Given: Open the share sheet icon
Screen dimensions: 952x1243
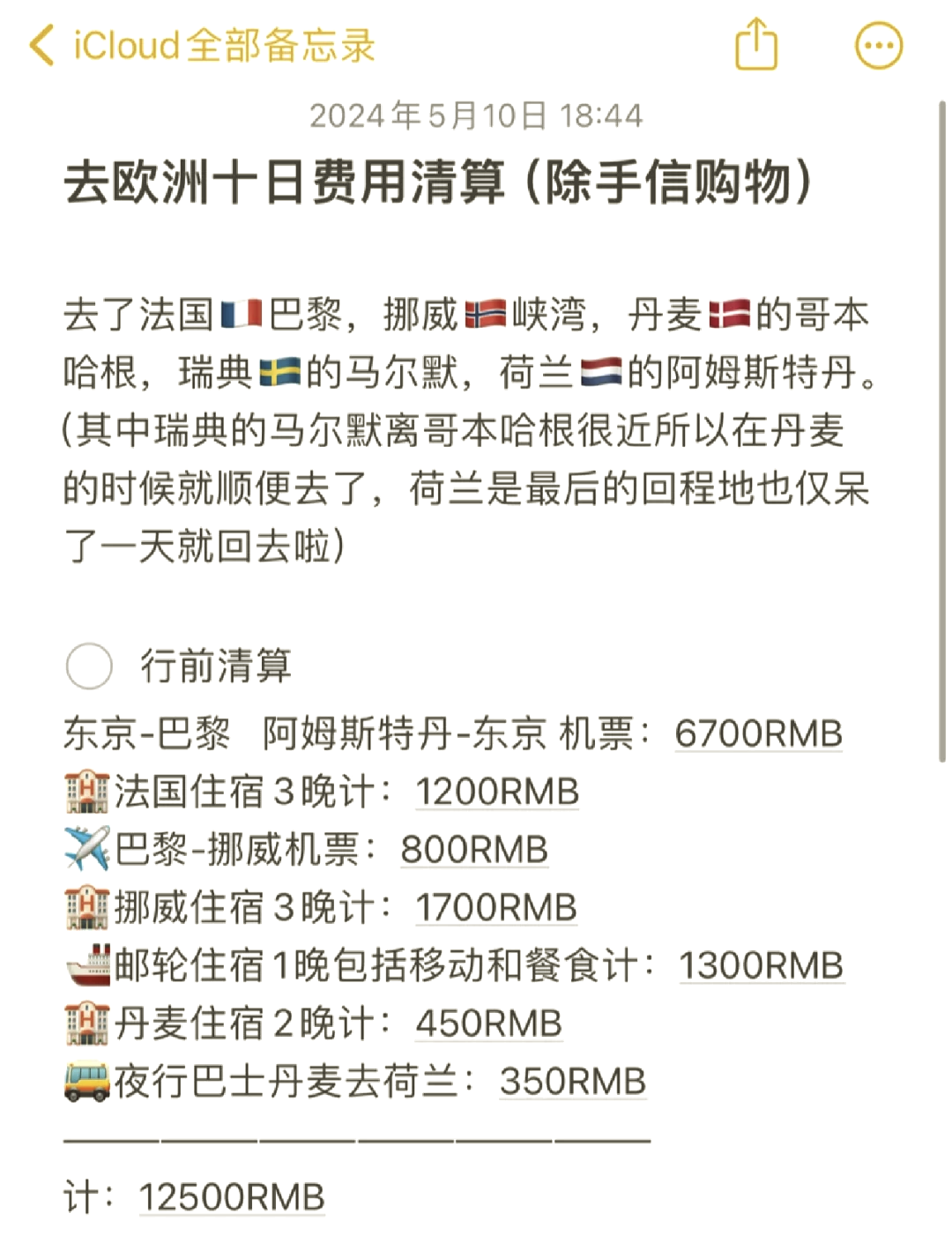Looking at the screenshot, I should pos(756,43).
